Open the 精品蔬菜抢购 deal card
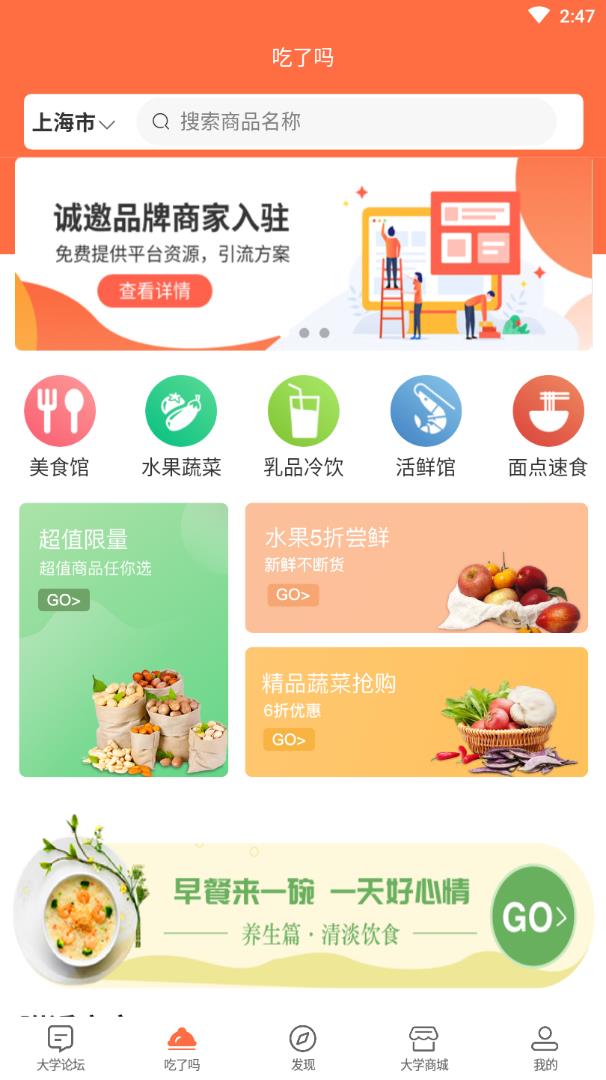The image size is (606, 1080). 416,712
